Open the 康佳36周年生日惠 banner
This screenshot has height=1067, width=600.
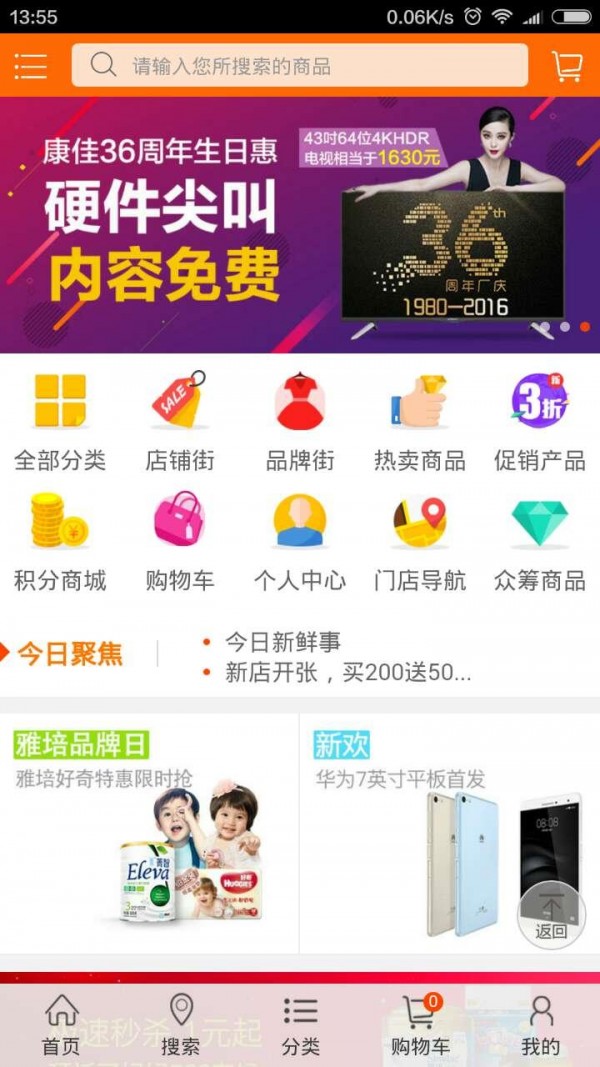(300, 225)
